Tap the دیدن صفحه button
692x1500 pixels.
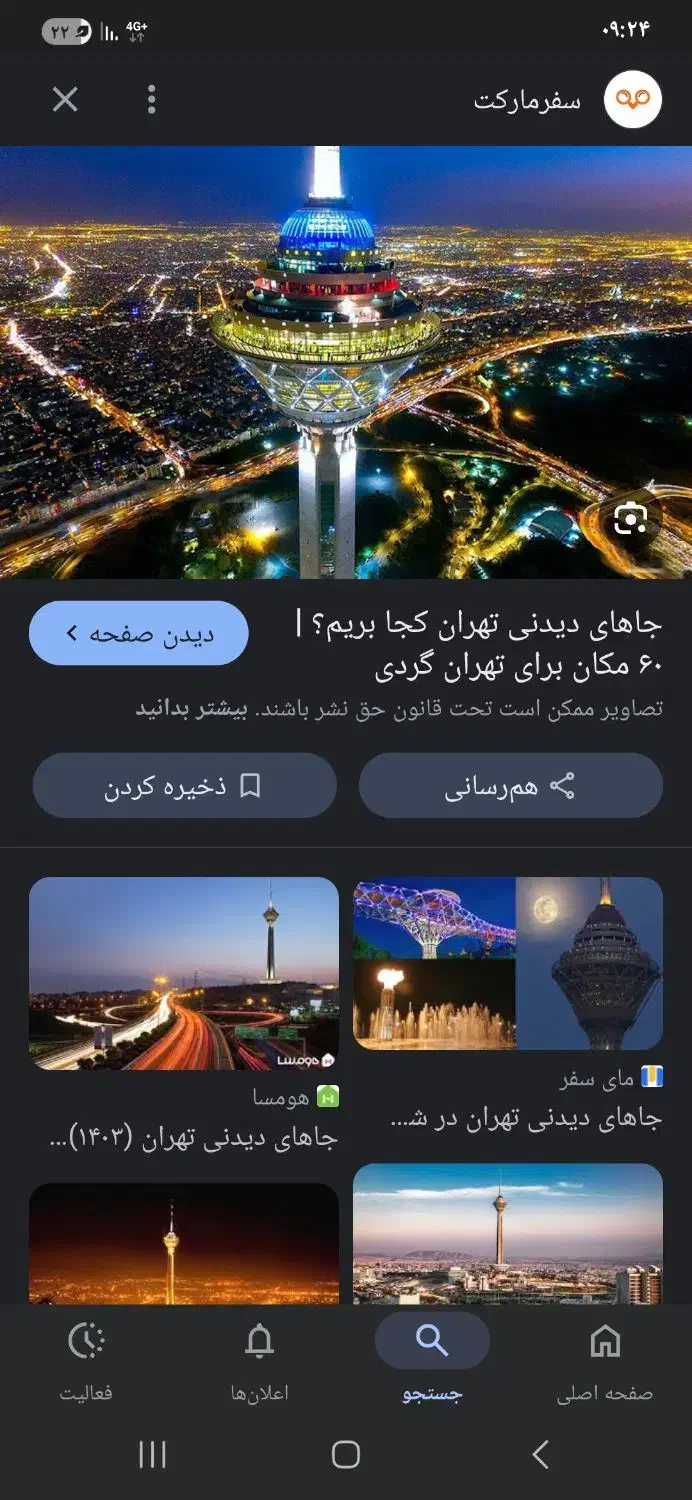tap(139, 633)
